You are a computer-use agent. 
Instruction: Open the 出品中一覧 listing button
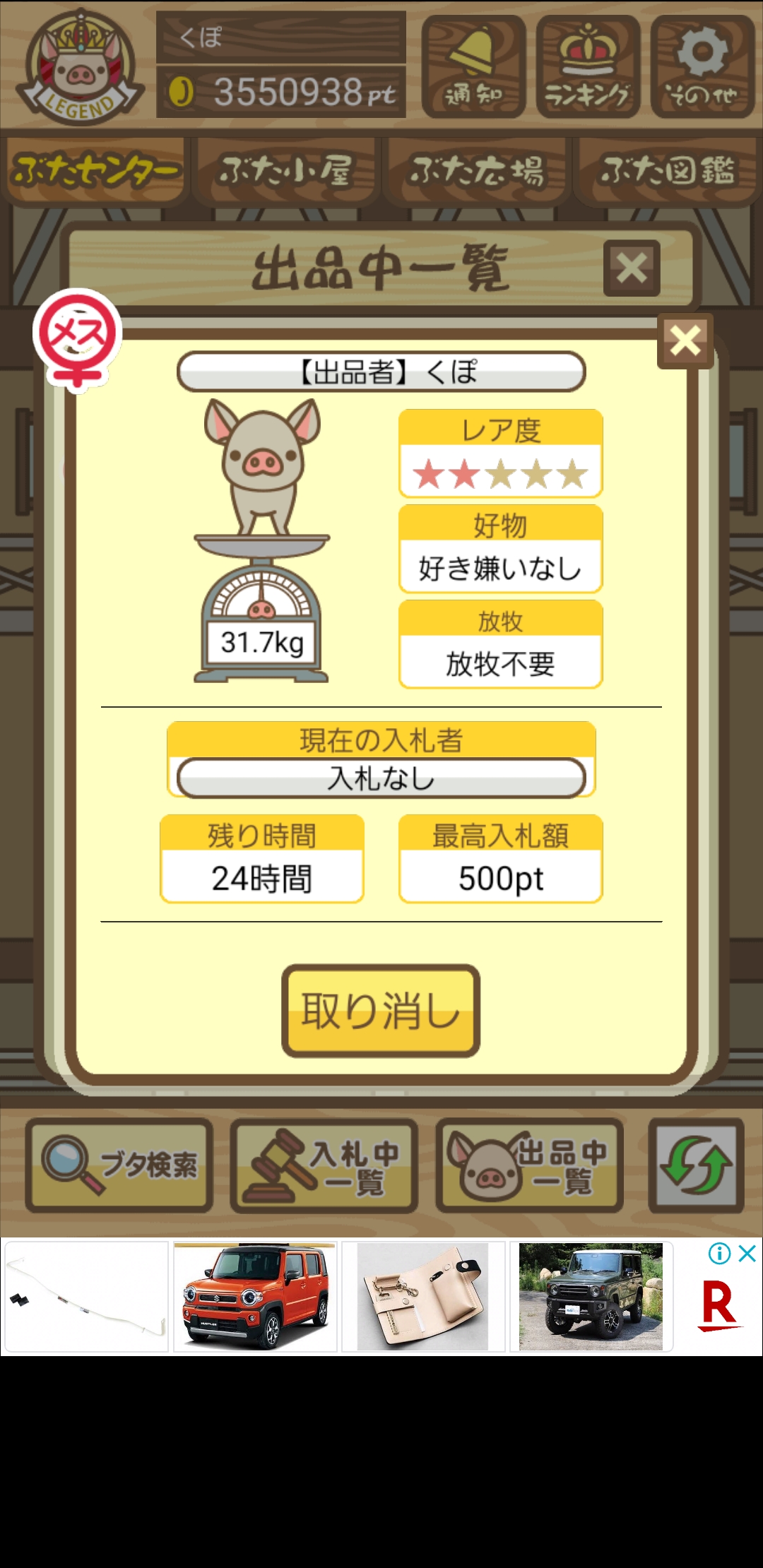click(529, 1165)
